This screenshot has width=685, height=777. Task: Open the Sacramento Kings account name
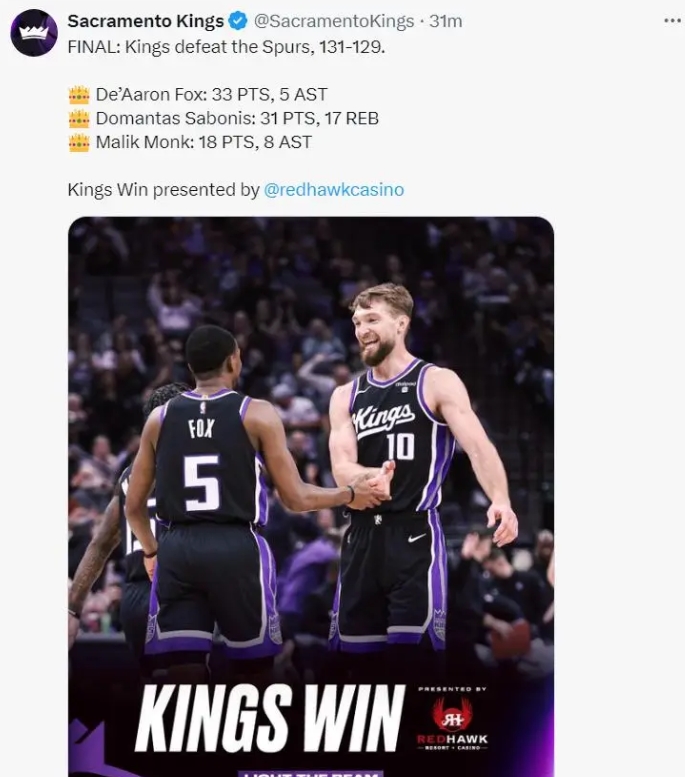click(x=145, y=21)
